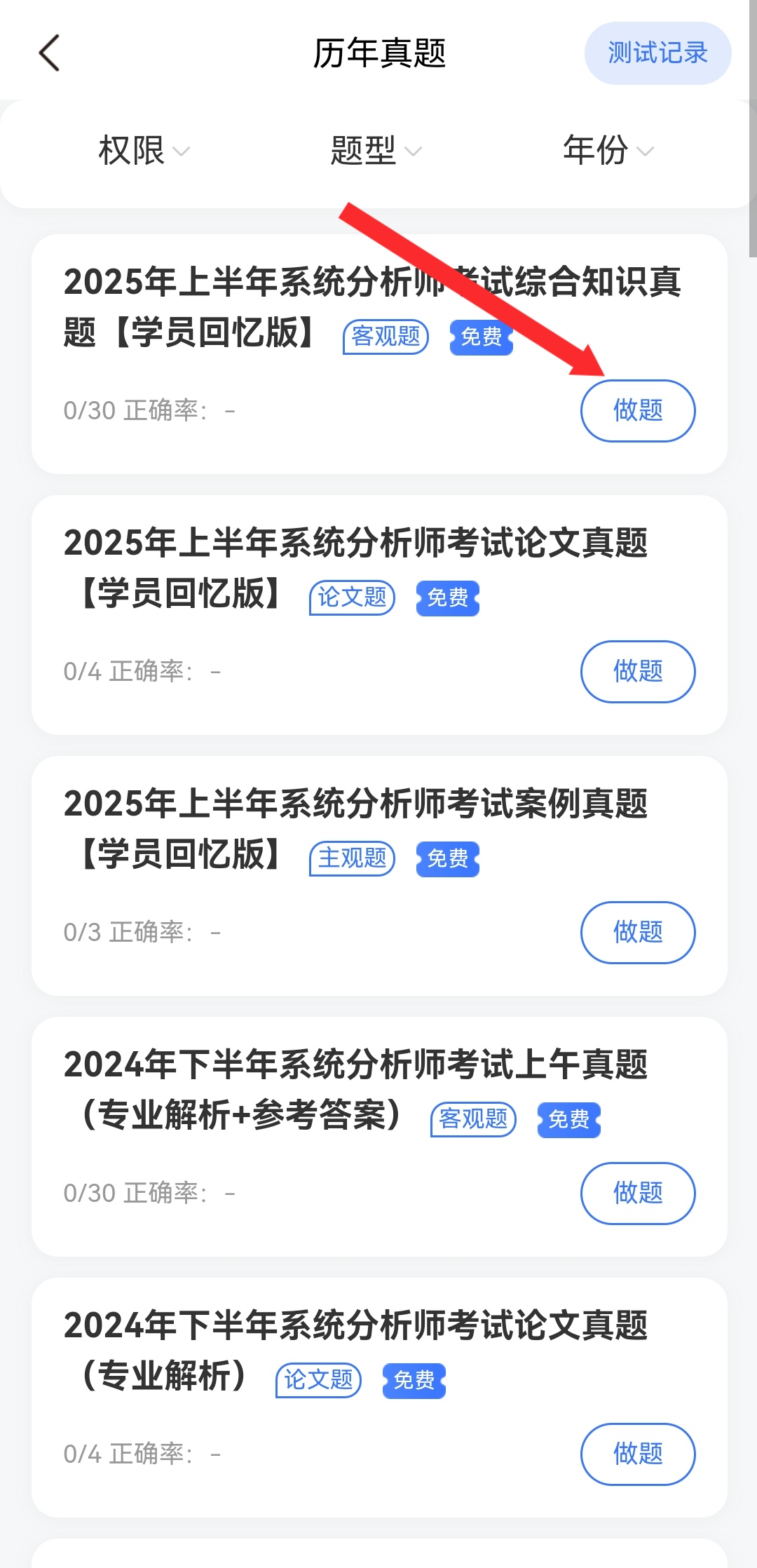Start 做题 for 2025上半年案例真题
Screen dimensions: 757x1568
tap(638, 933)
